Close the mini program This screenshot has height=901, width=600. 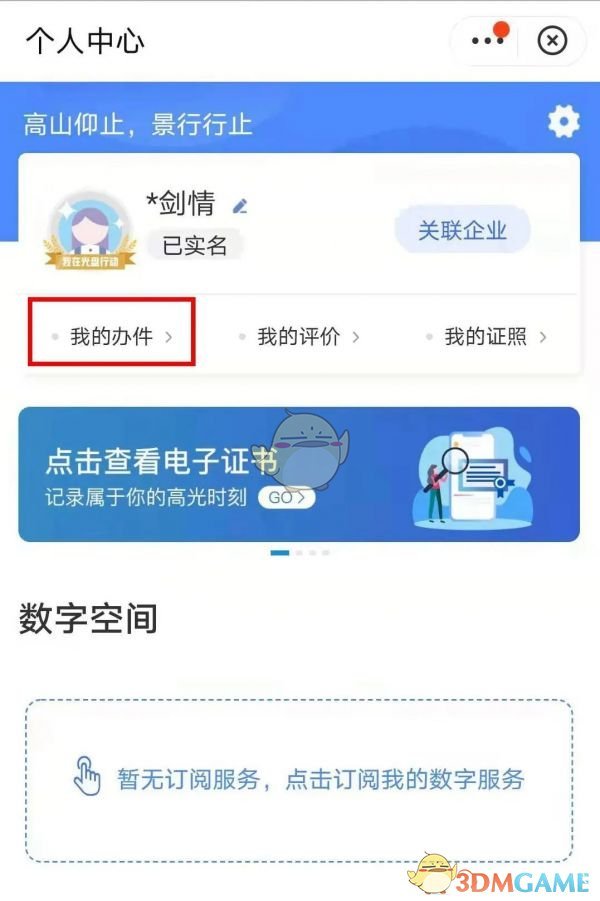tap(552, 41)
